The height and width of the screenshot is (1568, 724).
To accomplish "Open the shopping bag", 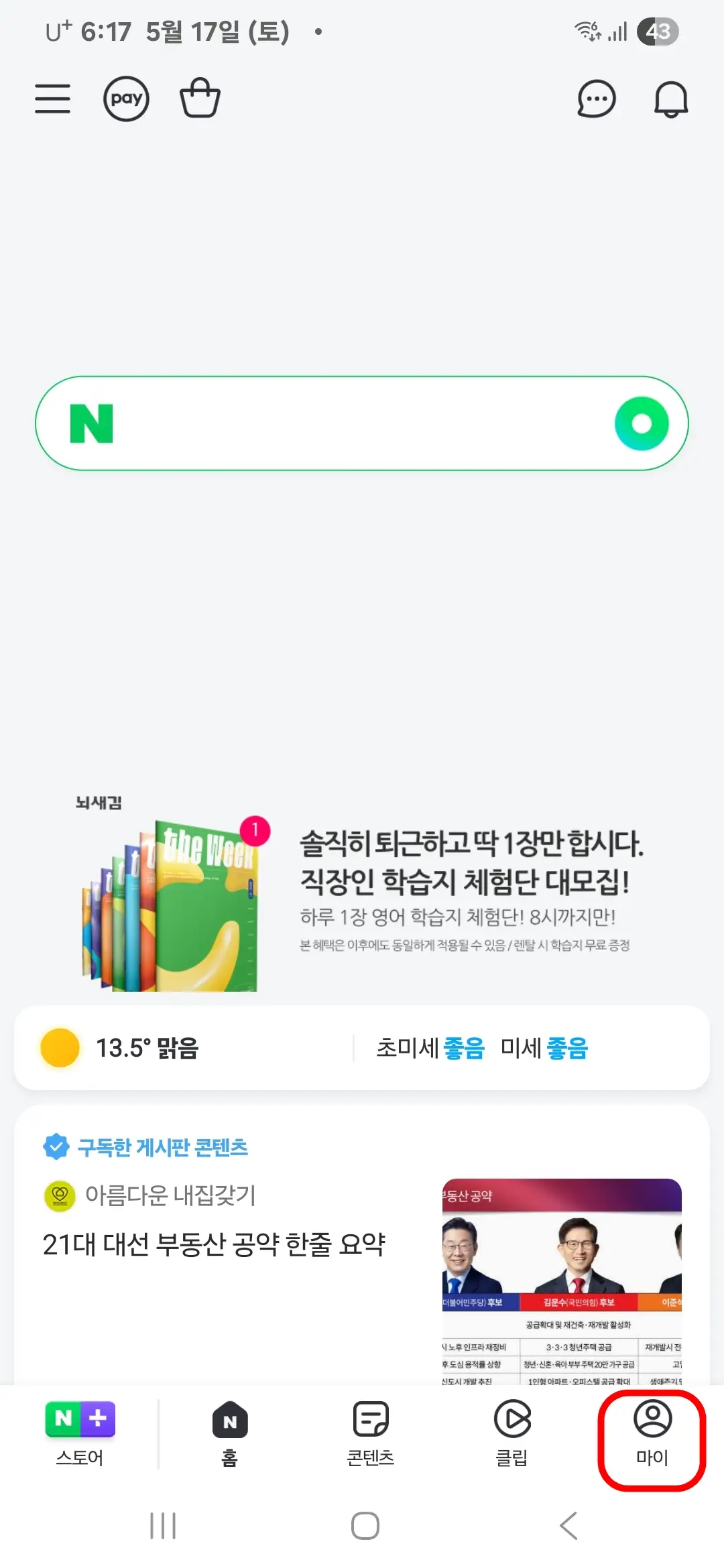I will pyautogui.click(x=200, y=98).
